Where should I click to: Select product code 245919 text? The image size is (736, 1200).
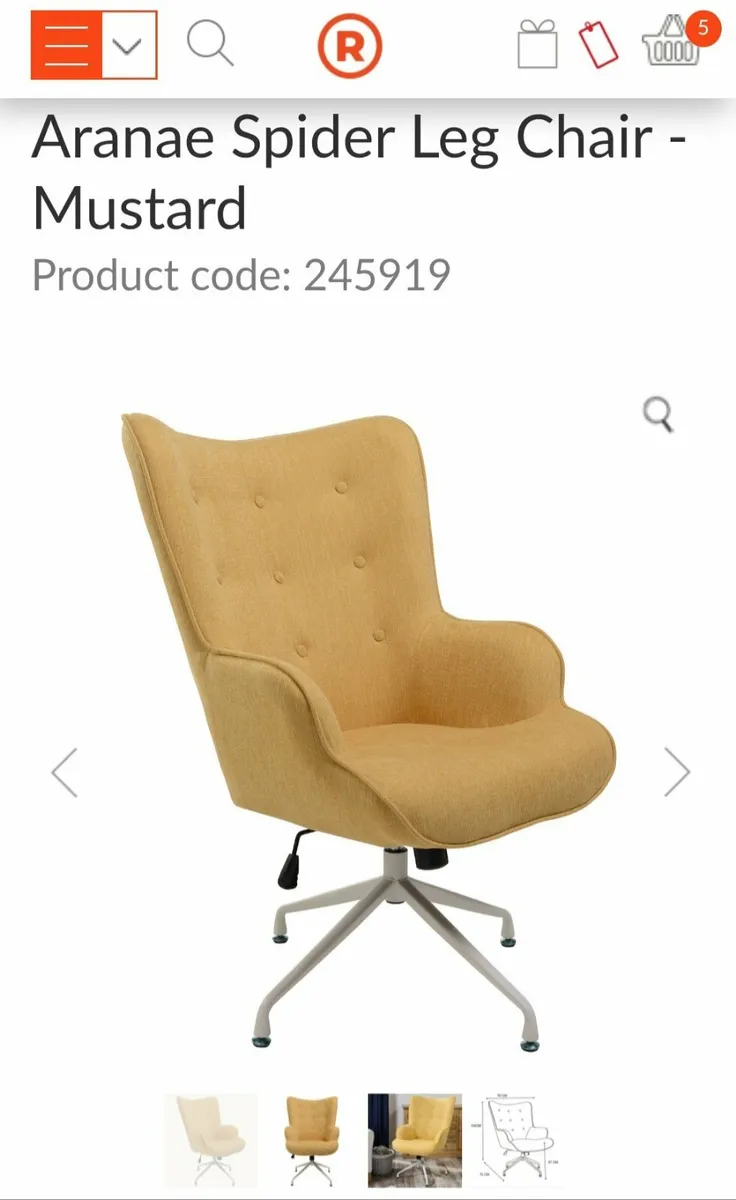point(240,274)
